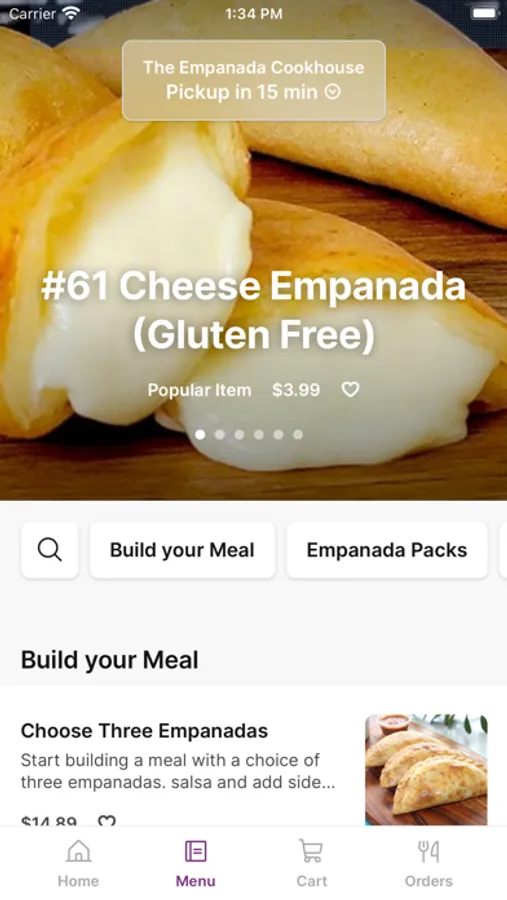
Task: Favorite the #61 Cheese Empanada with the heart
Action: pos(350,390)
